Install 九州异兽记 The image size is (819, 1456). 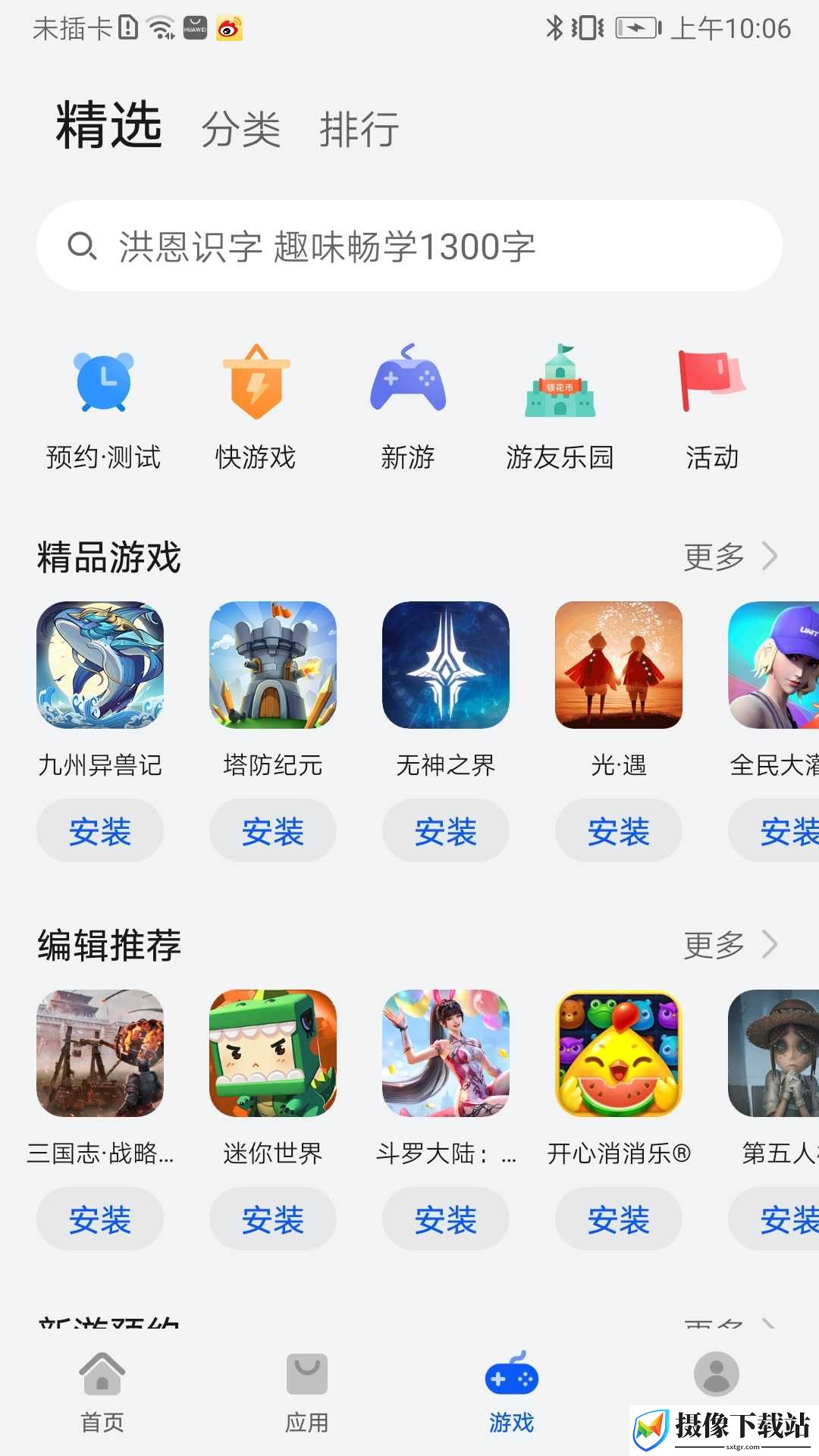tap(100, 831)
